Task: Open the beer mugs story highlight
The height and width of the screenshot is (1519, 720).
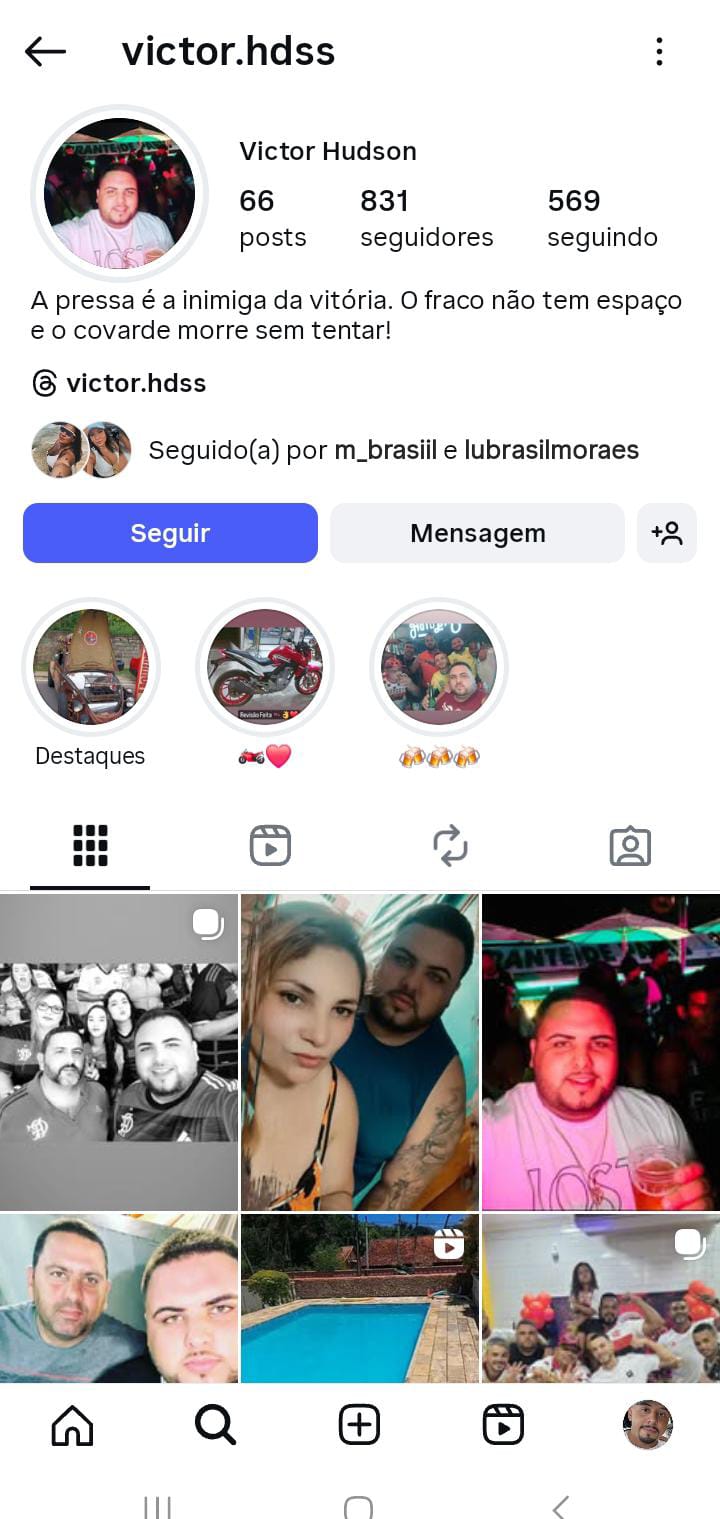Action: tap(439, 667)
